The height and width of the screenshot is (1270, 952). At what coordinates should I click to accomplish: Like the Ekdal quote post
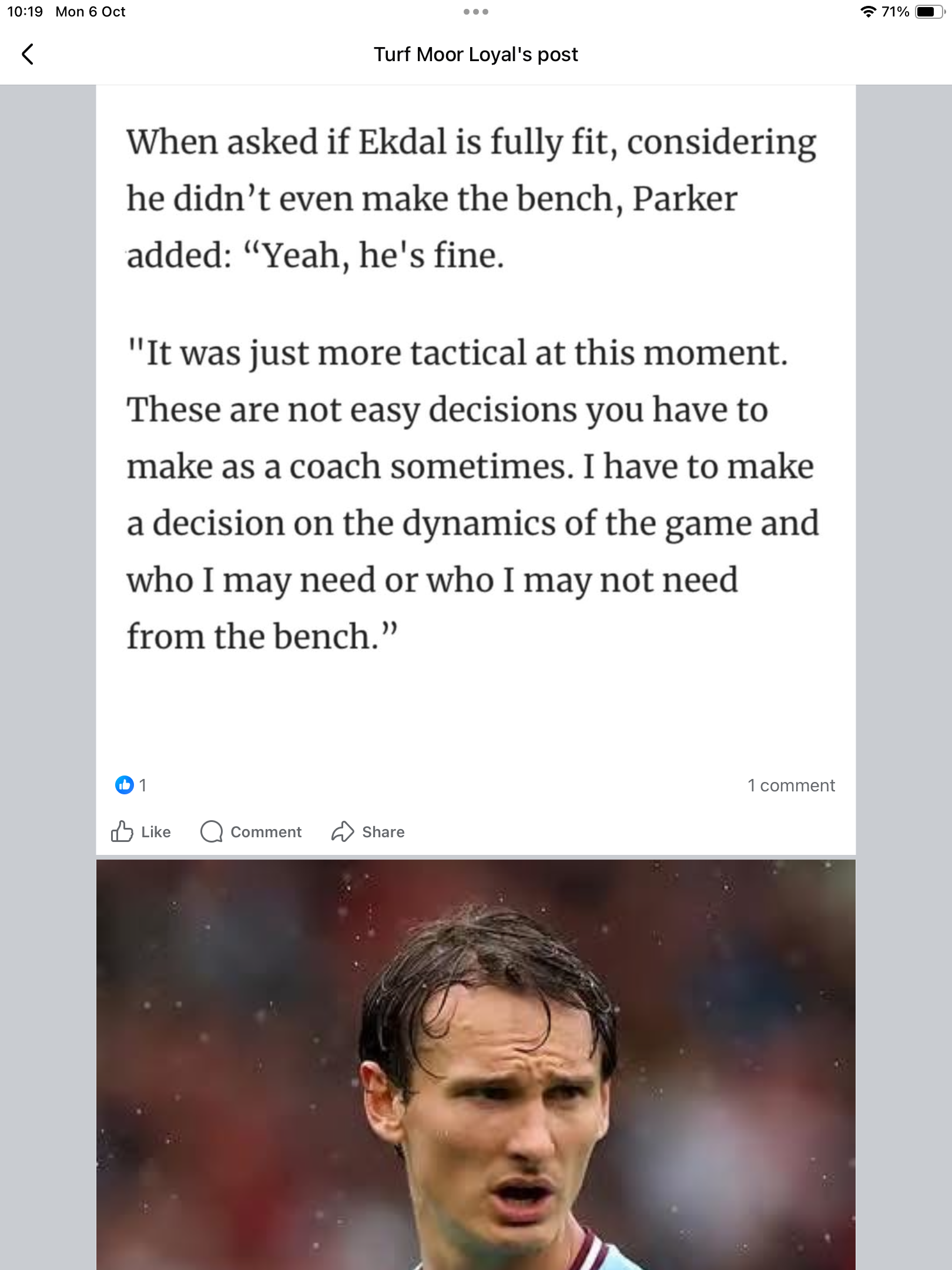141,831
